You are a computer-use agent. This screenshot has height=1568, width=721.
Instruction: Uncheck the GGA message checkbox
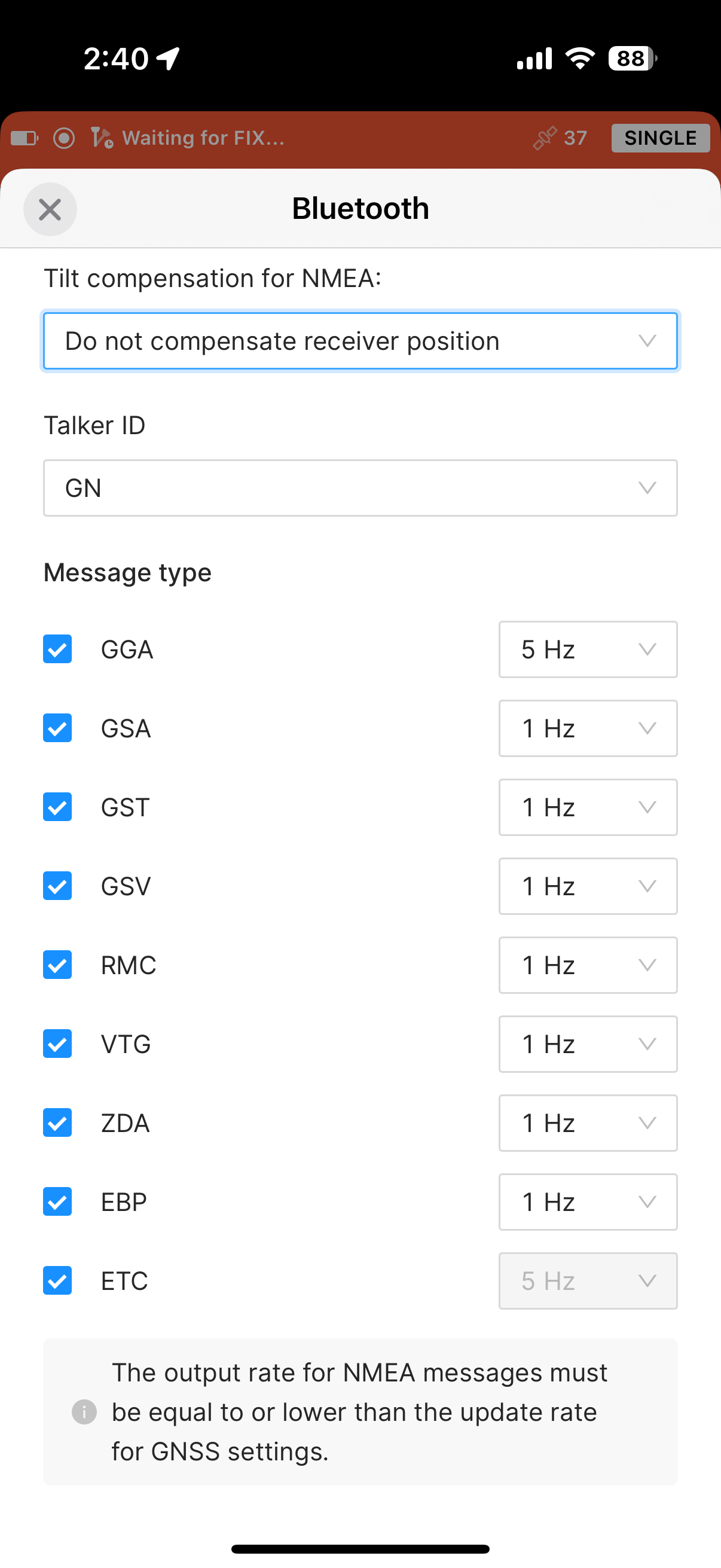(x=57, y=649)
